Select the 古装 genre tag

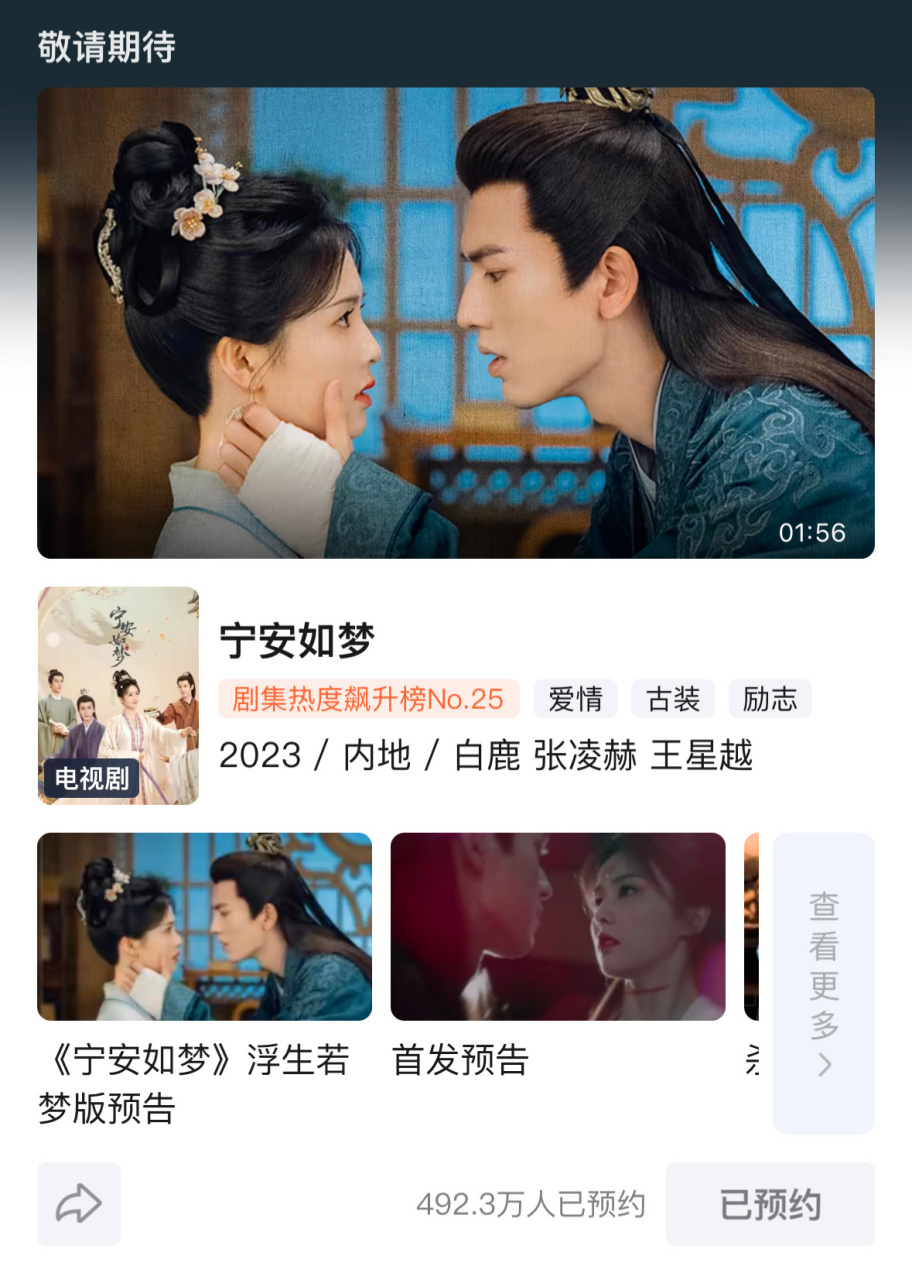[x=673, y=699]
